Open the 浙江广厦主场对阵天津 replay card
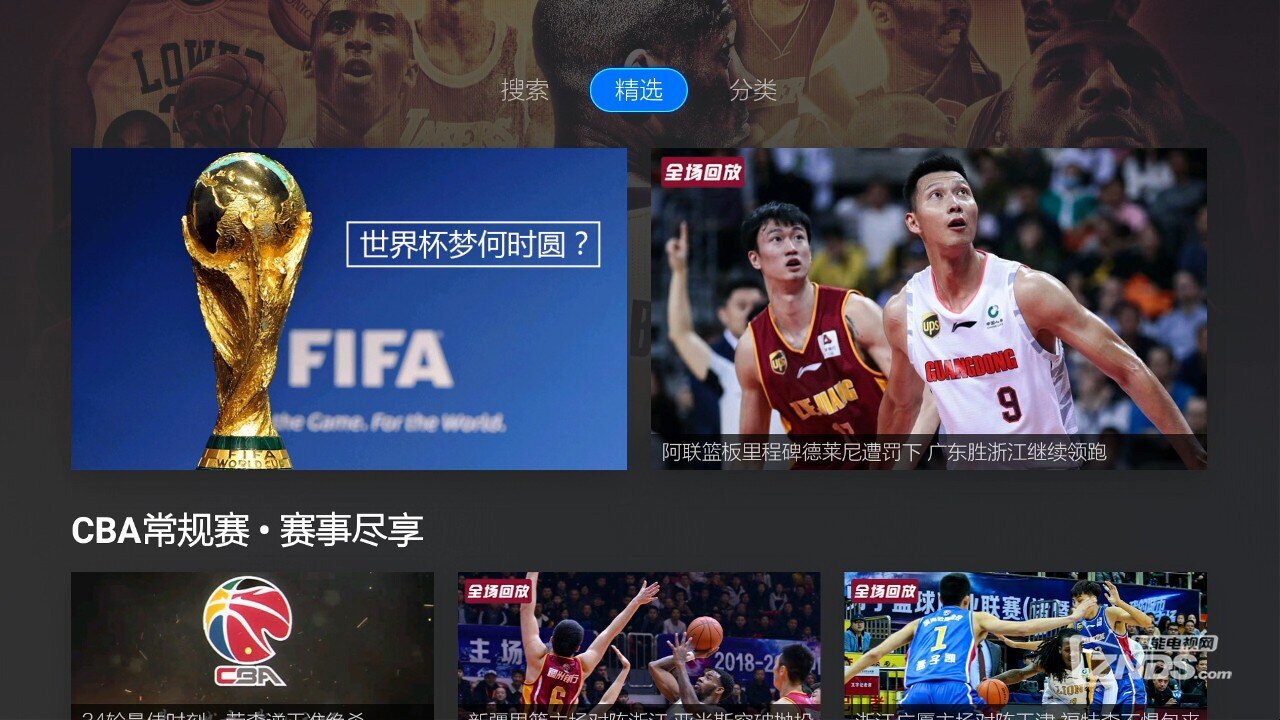Image resolution: width=1280 pixels, height=720 pixels. (x=1025, y=645)
